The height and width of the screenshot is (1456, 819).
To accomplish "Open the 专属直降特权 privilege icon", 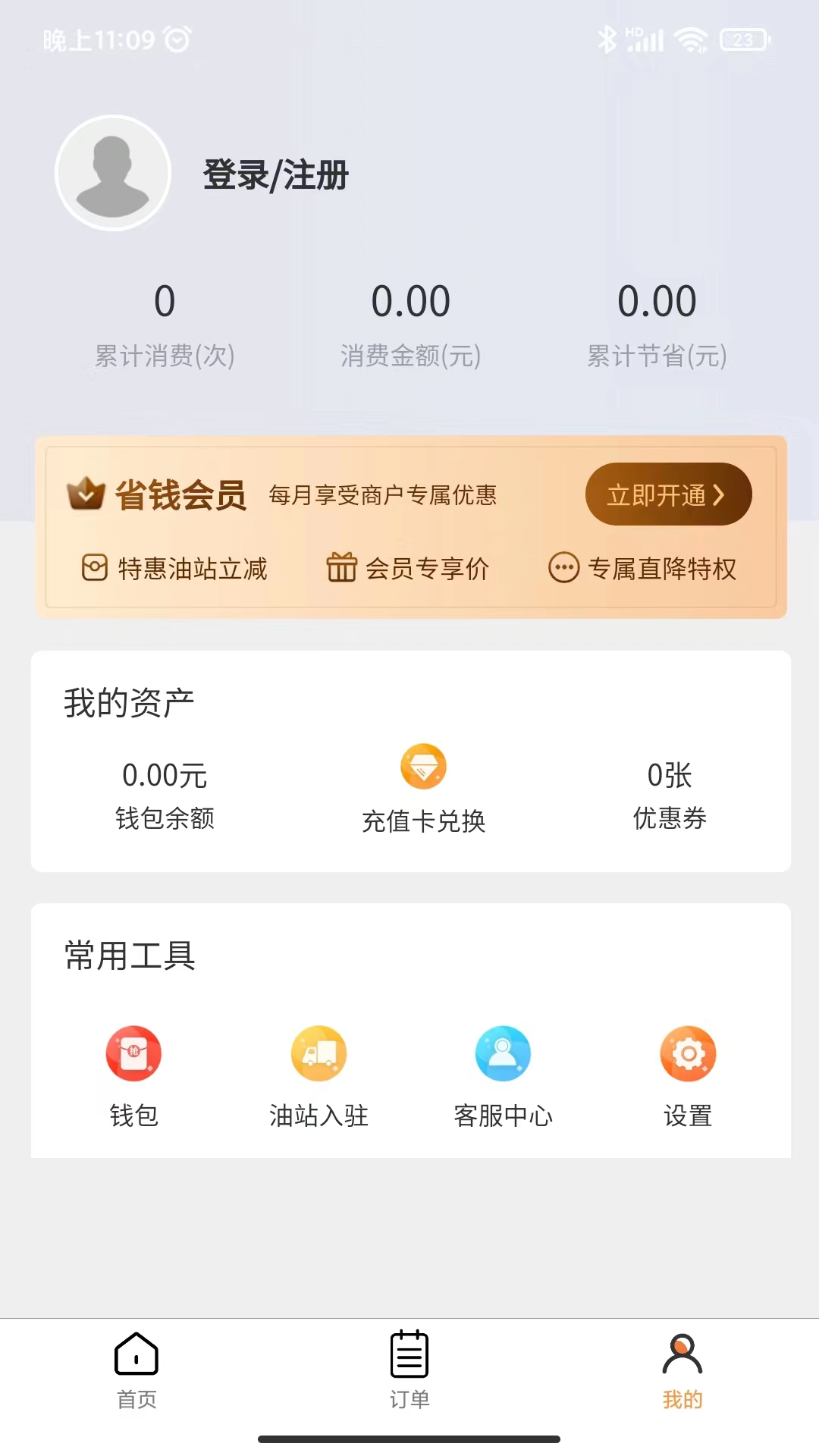I will click(564, 568).
